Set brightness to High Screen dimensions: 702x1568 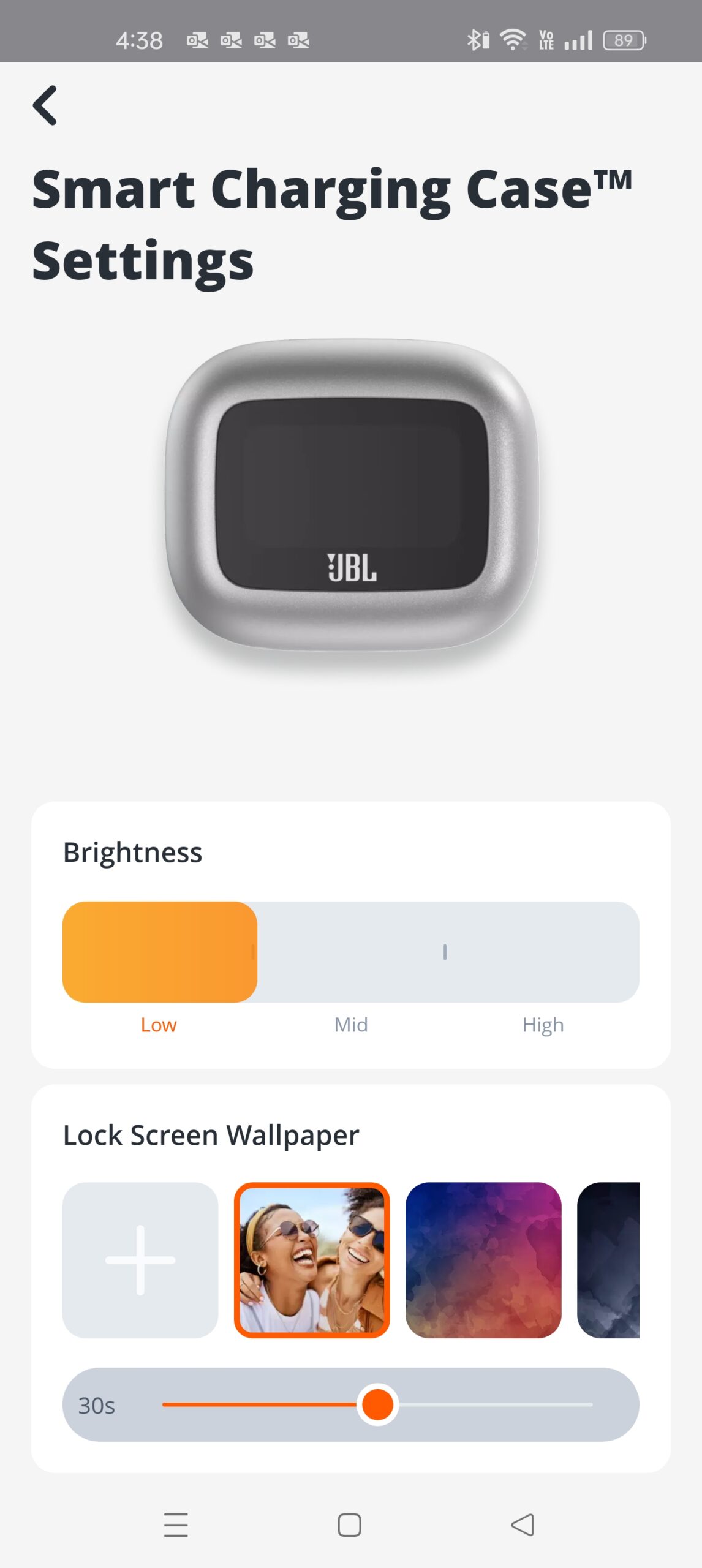point(543,953)
